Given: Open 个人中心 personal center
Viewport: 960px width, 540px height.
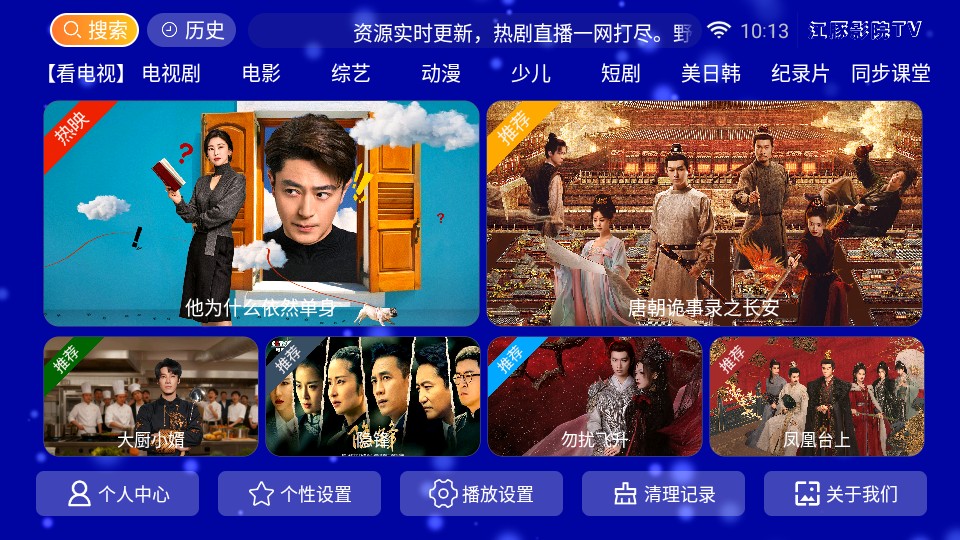Looking at the screenshot, I should [x=117, y=494].
